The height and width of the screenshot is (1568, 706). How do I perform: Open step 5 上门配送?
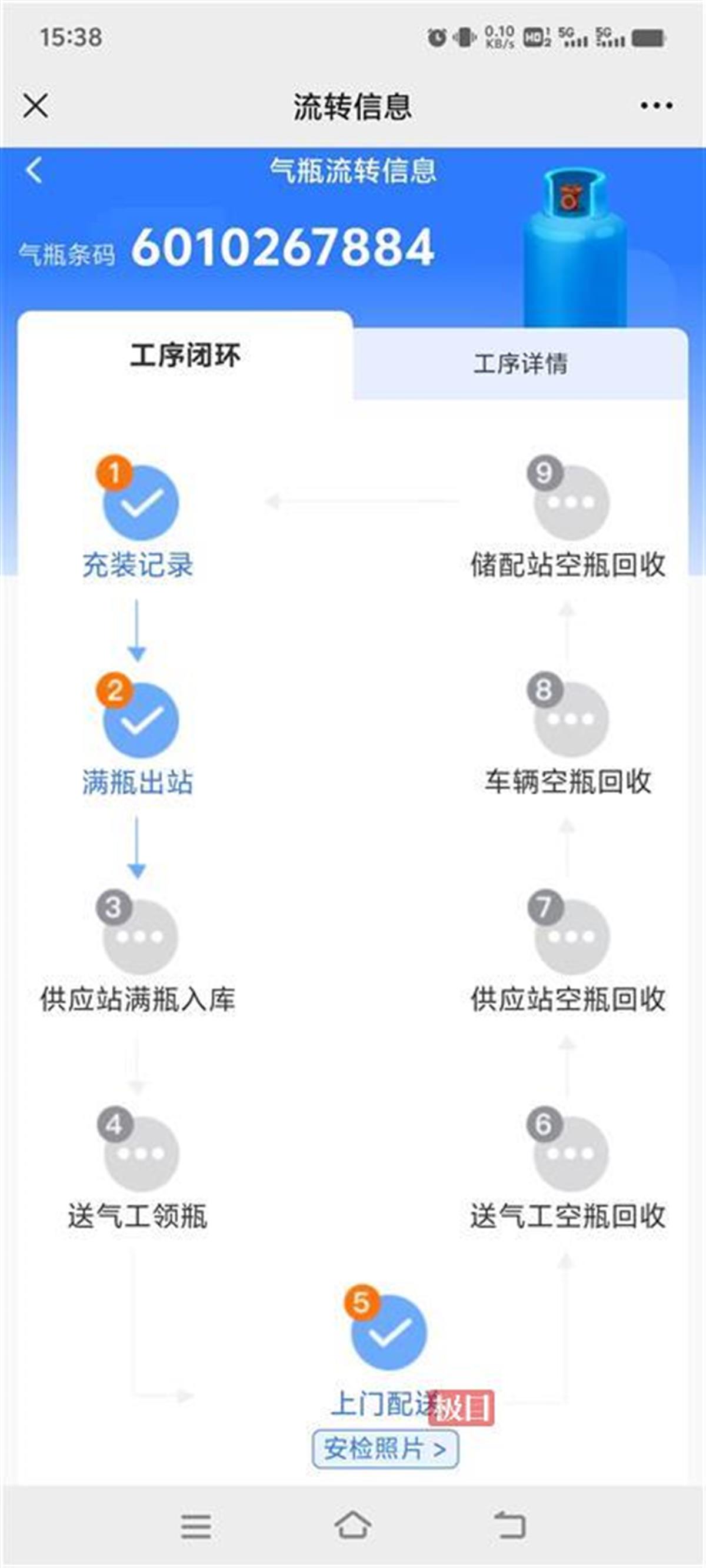[389, 1333]
